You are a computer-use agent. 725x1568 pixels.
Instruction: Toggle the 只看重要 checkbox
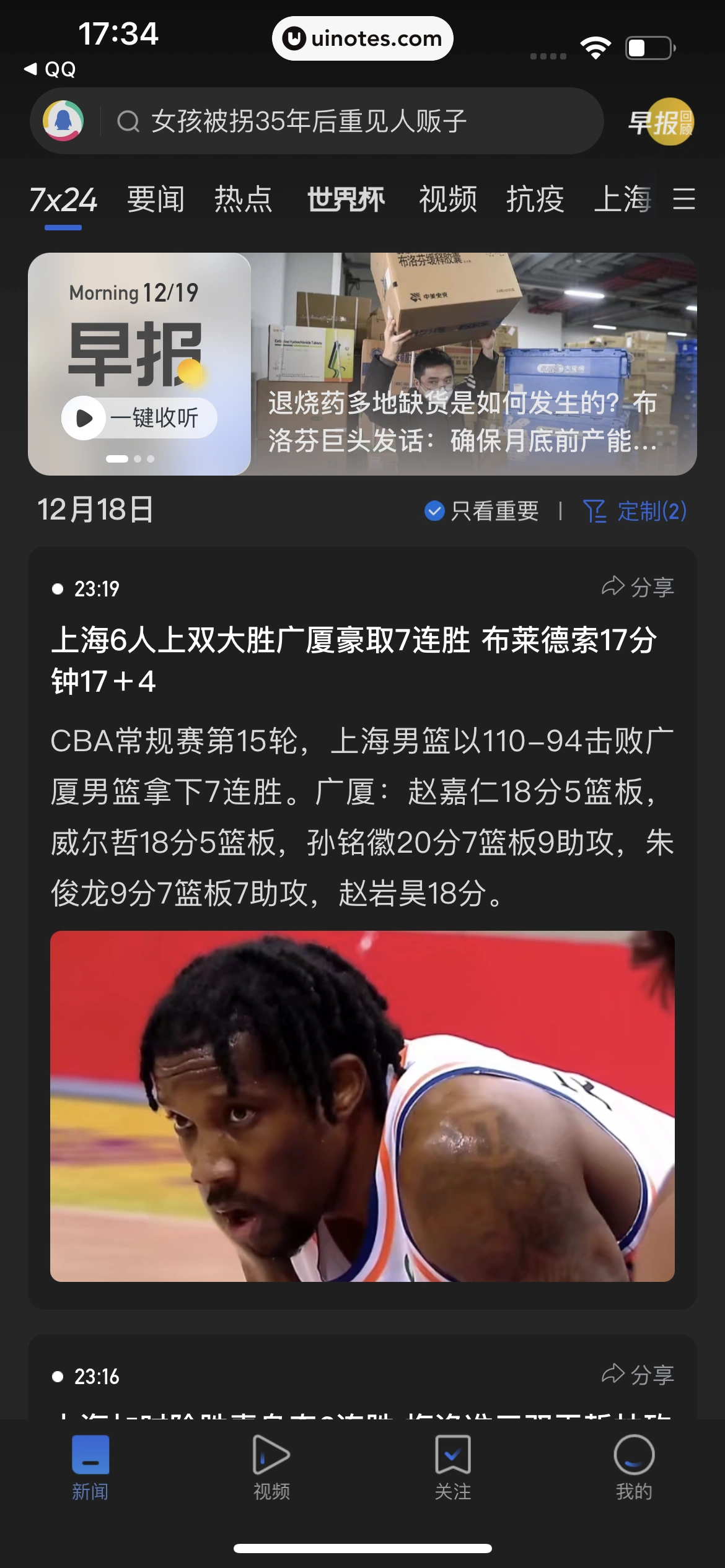coord(482,511)
